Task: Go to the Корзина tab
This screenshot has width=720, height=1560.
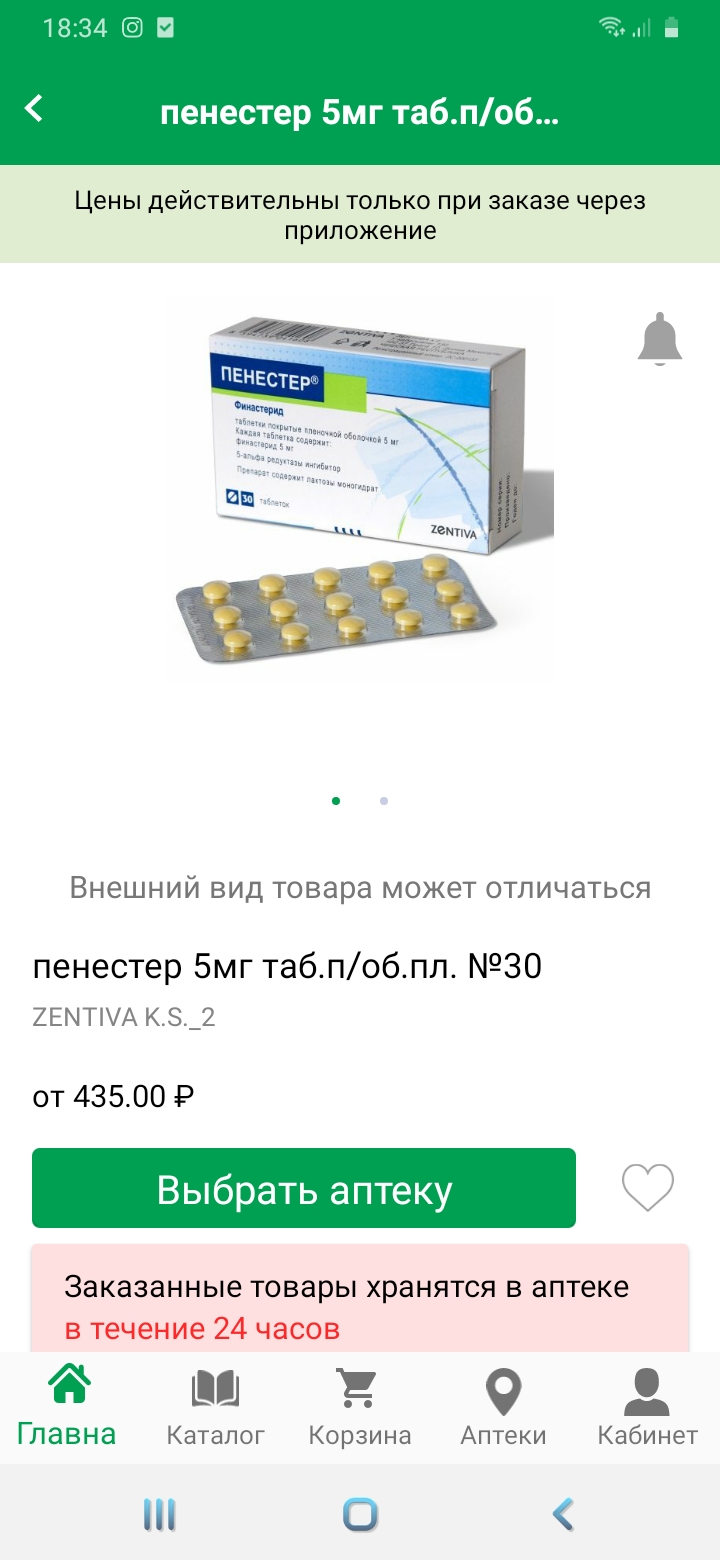Action: pyautogui.click(x=359, y=1406)
